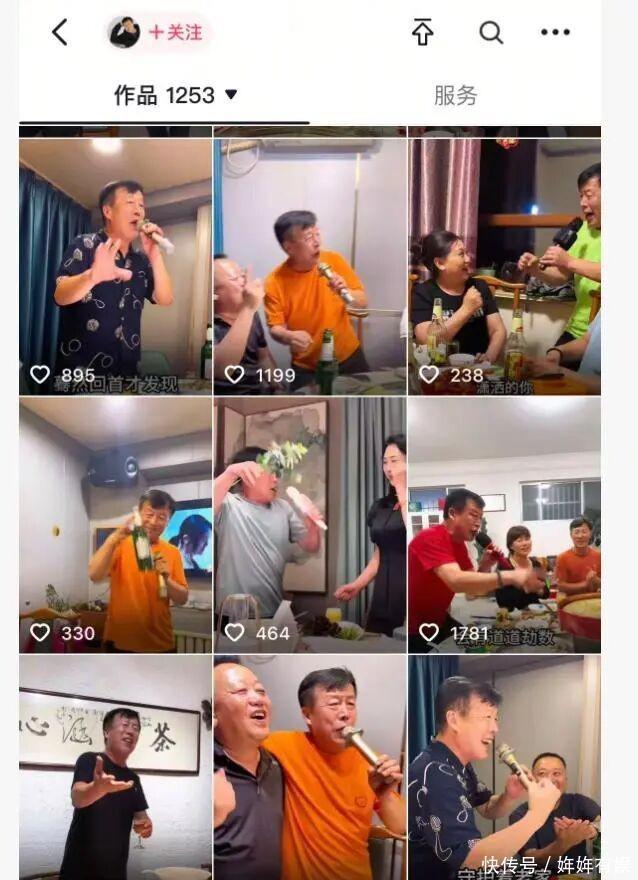This screenshot has width=638, height=880.
Task: Open the three-dot overflow menu
Action: click(555, 33)
